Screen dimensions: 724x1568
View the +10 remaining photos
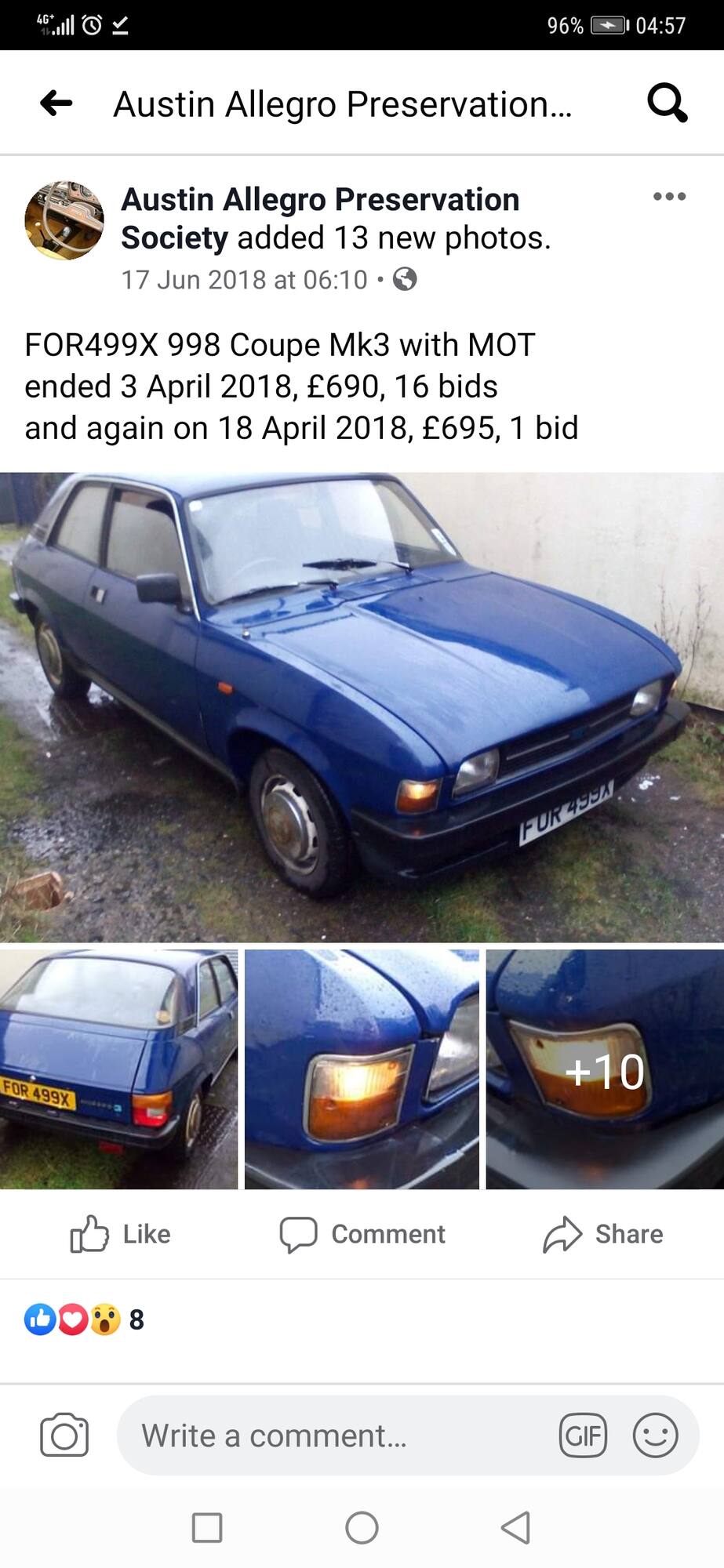click(605, 1069)
